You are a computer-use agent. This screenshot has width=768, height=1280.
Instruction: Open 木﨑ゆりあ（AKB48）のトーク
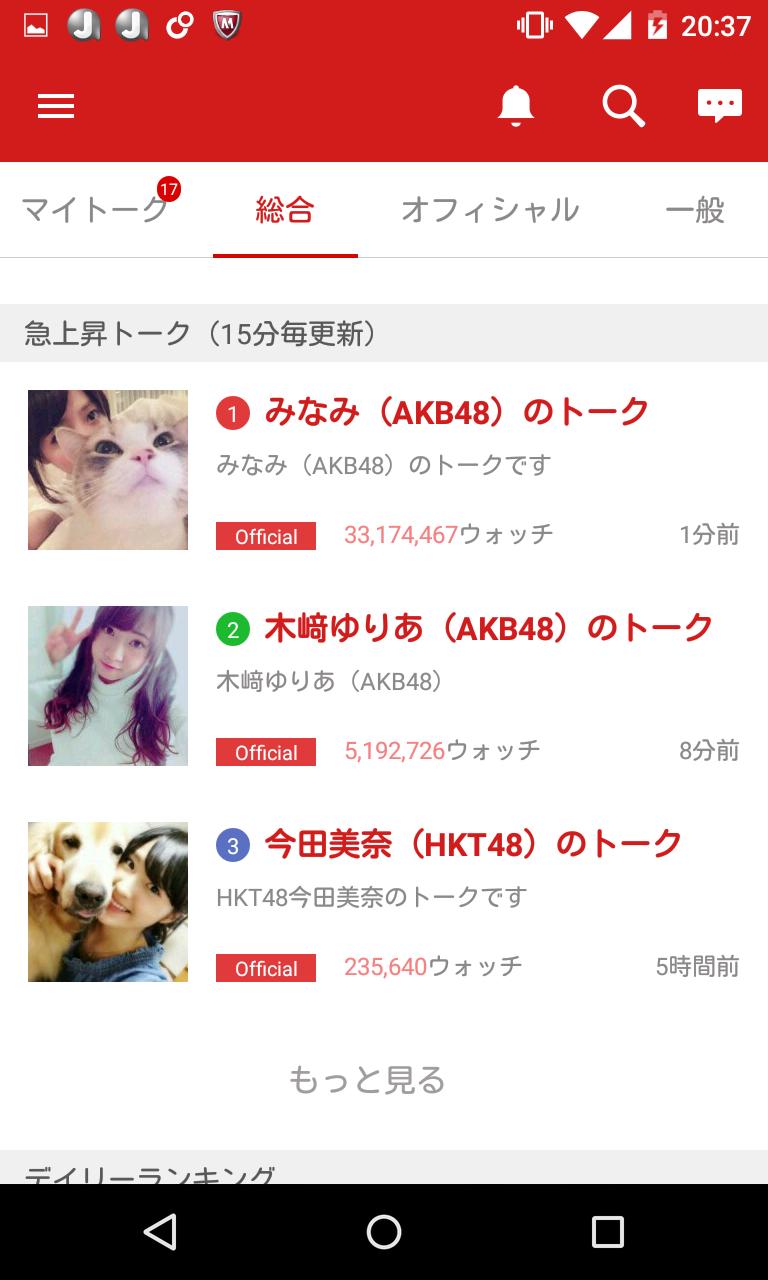488,628
